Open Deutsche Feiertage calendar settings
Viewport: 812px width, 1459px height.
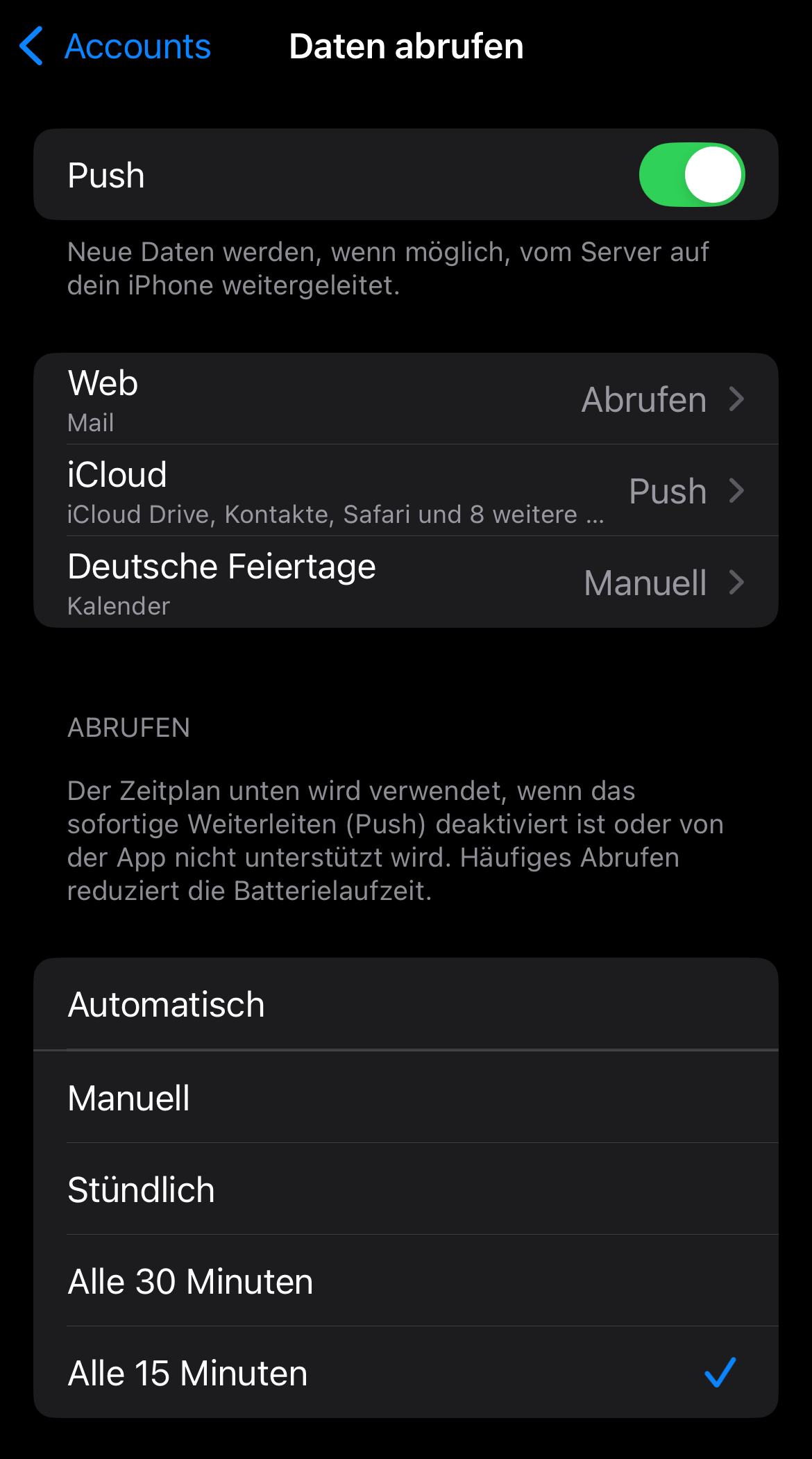(x=405, y=583)
